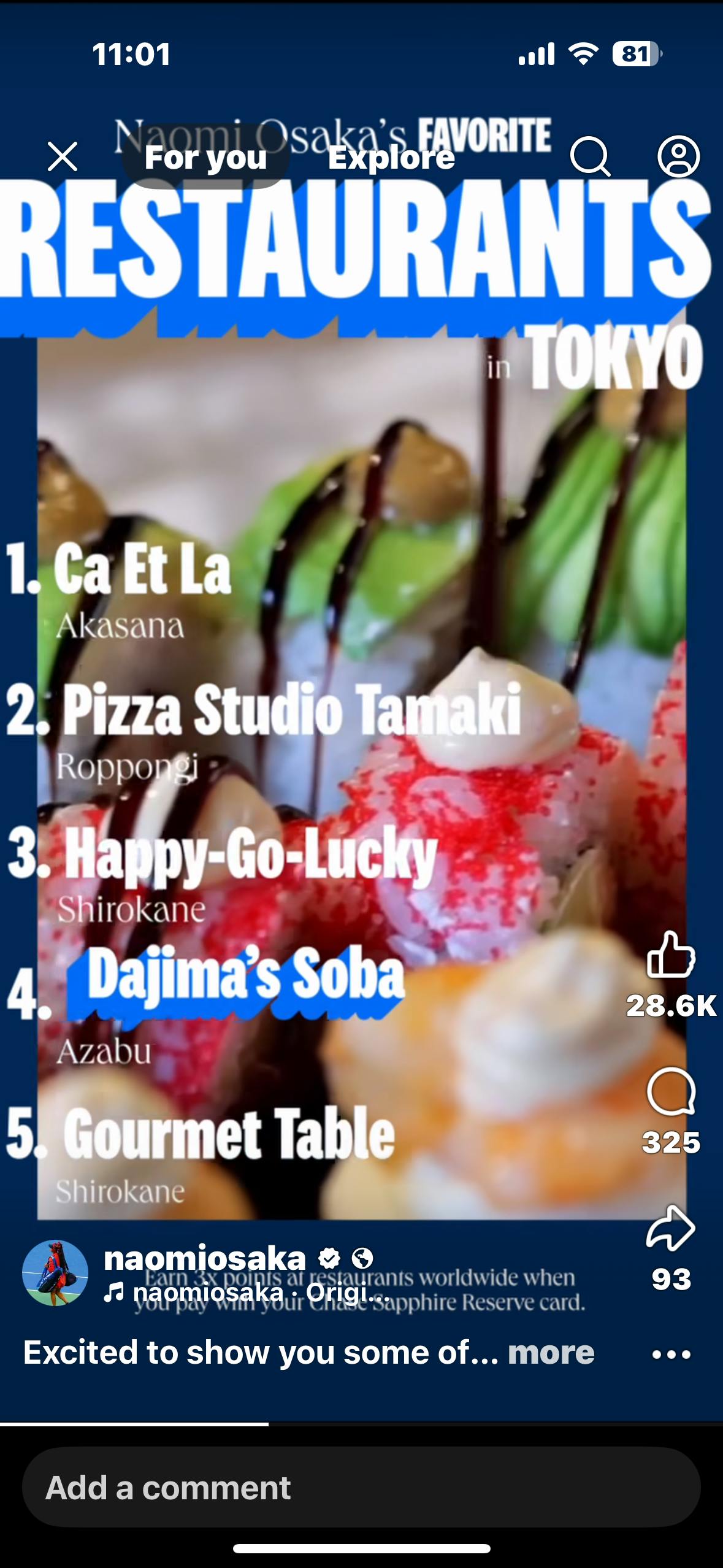Open search with the magnifier icon

click(x=590, y=156)
